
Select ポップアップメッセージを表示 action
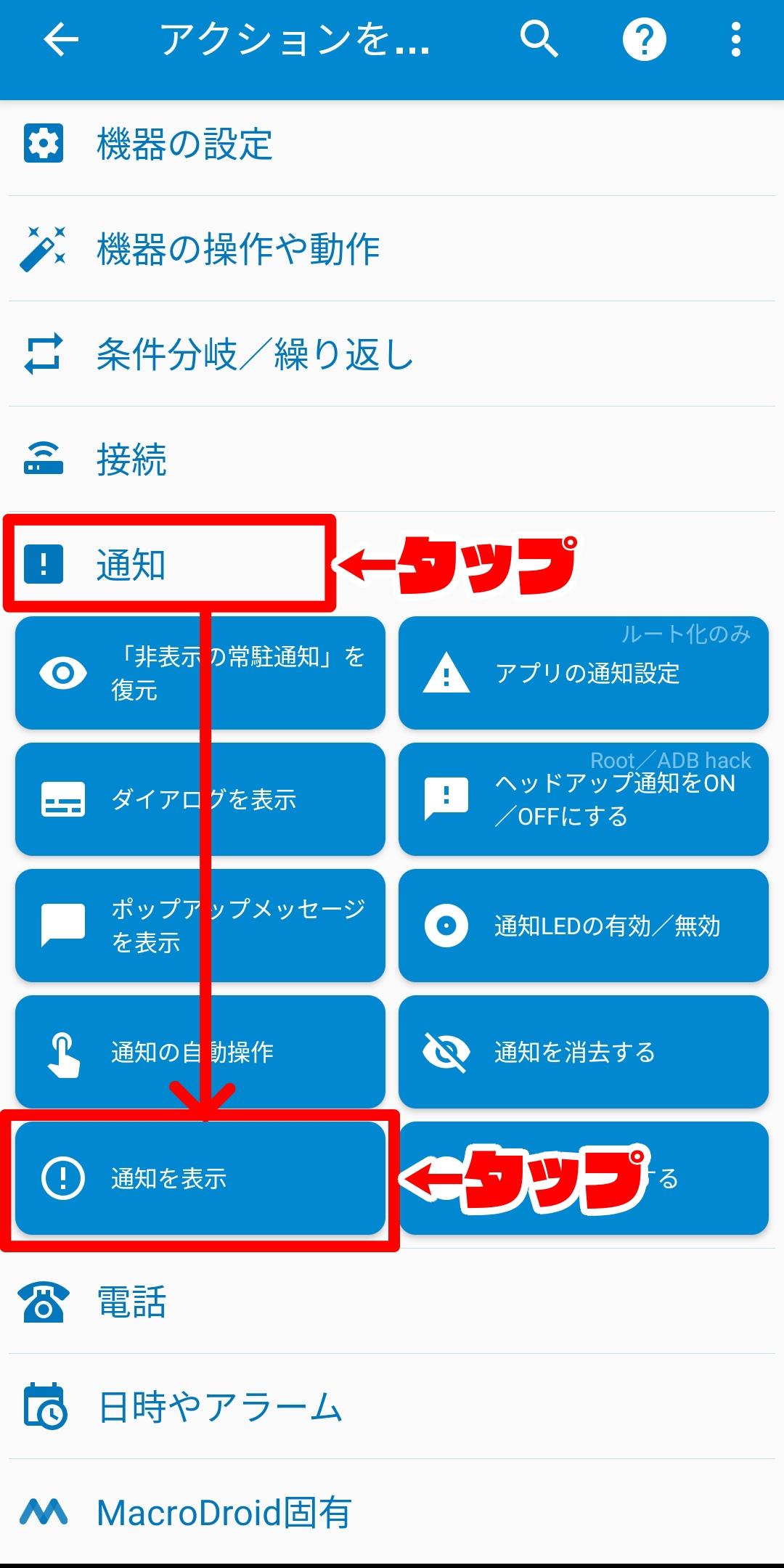point(200,926)
